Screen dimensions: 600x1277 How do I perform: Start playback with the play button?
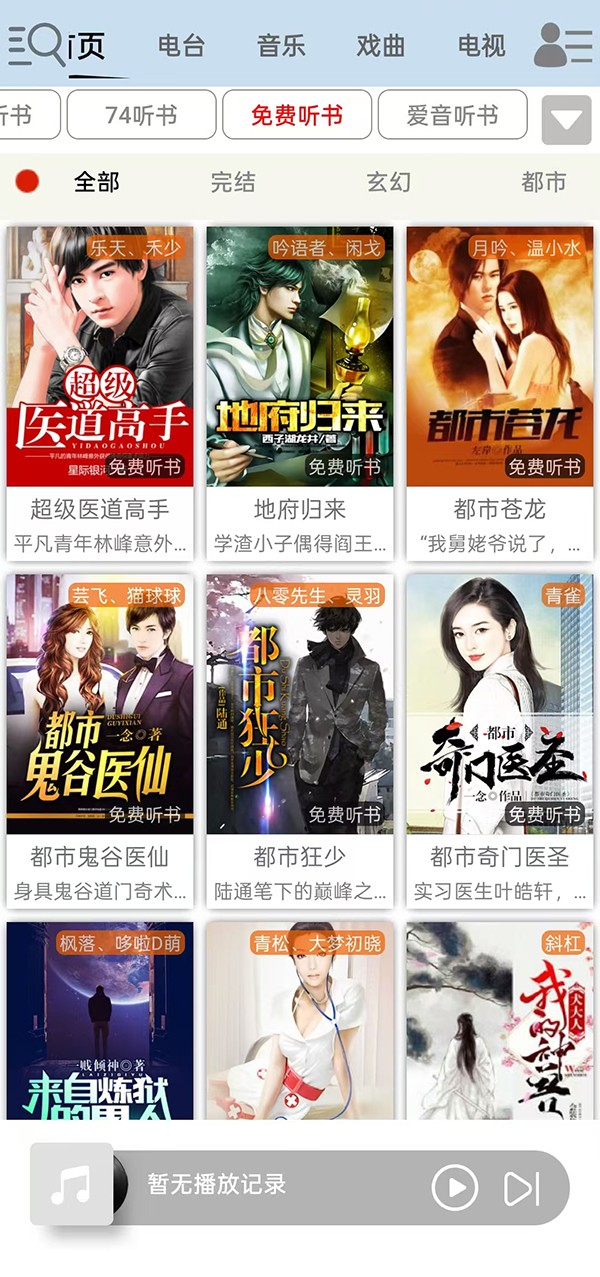tap(455, 1188)
